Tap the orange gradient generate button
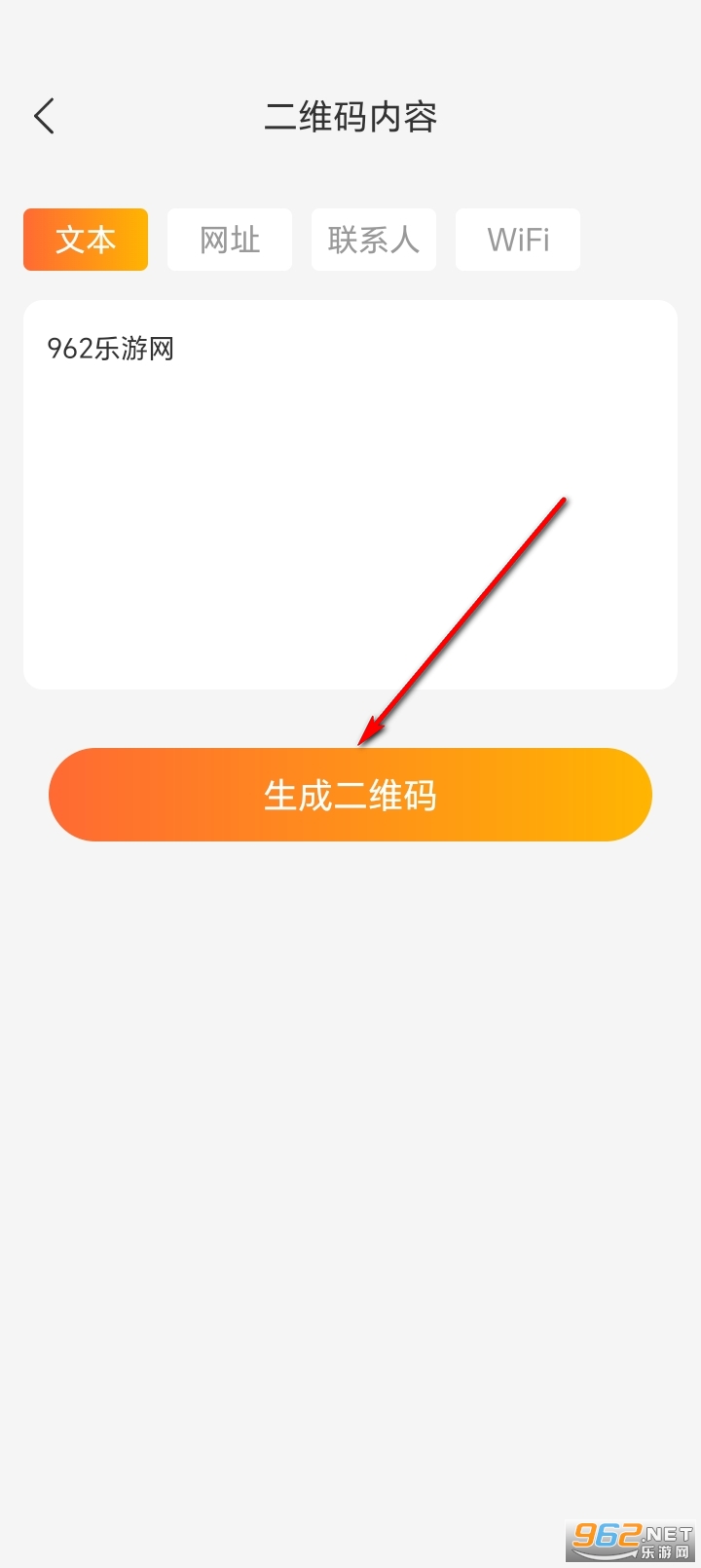This screenshot has height=1568, width=701. pyautogui.click(x=350, y=795)
